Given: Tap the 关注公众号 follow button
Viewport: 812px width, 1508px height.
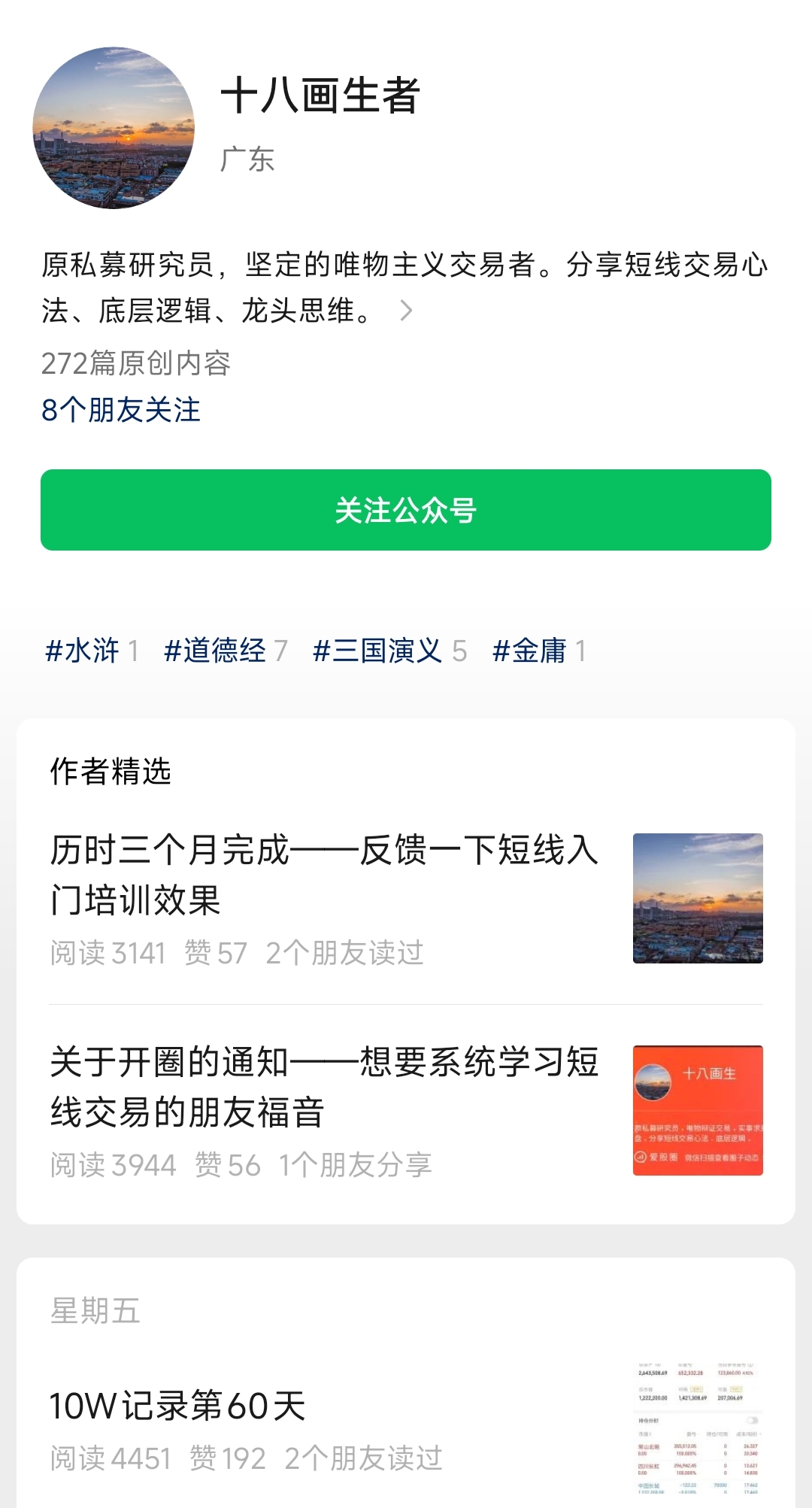Looking at the screenshot, I should (x=406, y=510).
